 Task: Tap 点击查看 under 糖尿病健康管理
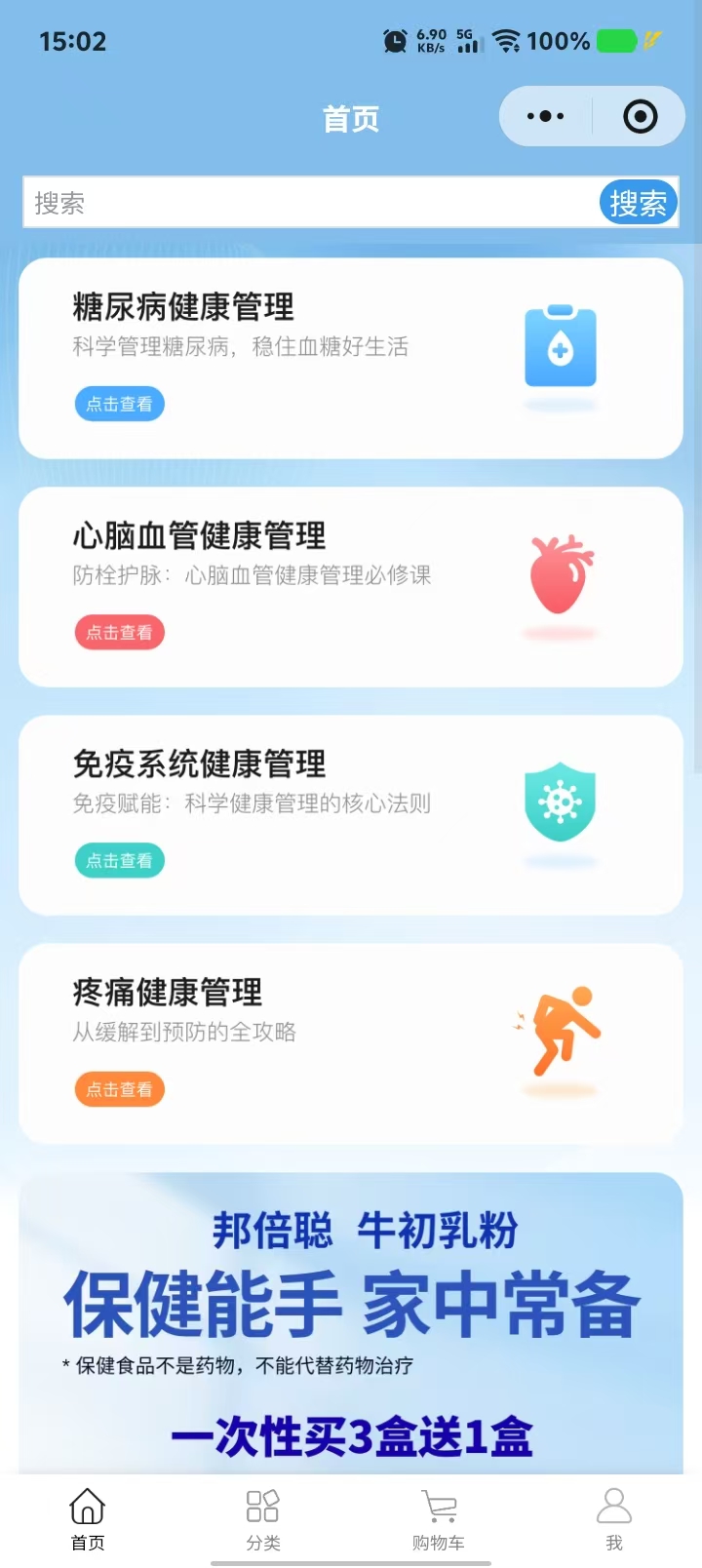pyautogui.click(x=119, y=404)
